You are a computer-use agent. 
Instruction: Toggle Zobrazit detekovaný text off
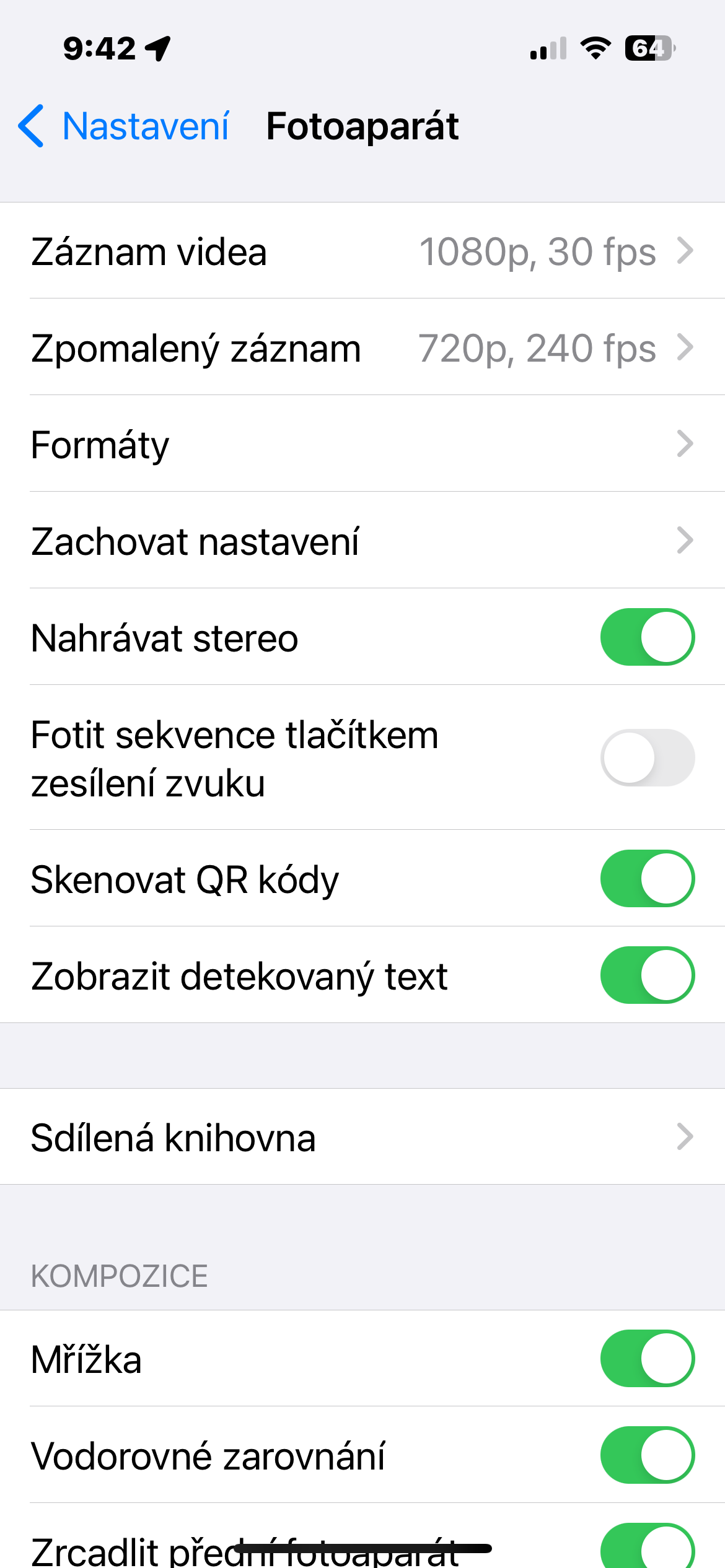[x=647, y=975]
